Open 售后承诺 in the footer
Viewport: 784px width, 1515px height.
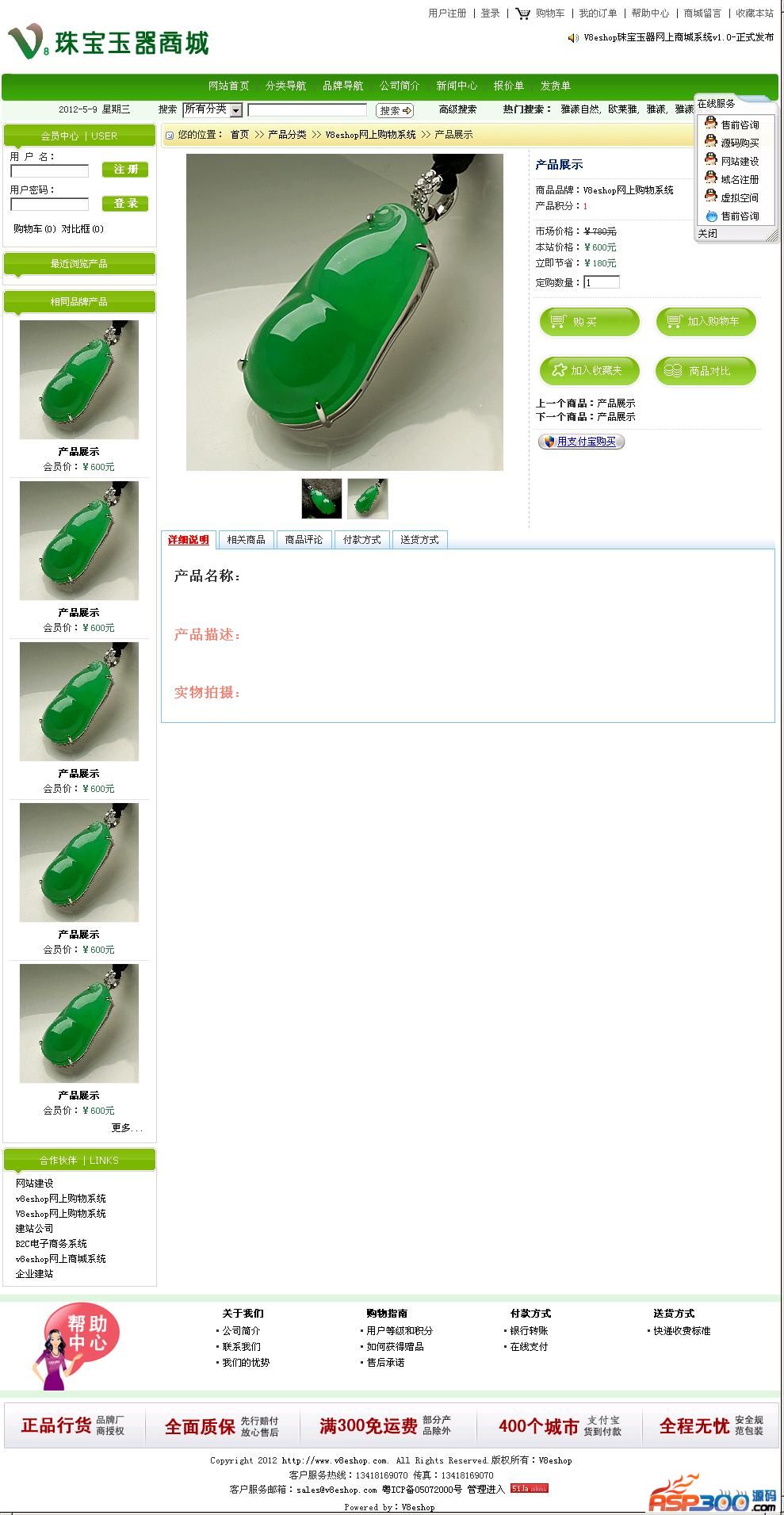[x=385, y=1362]
